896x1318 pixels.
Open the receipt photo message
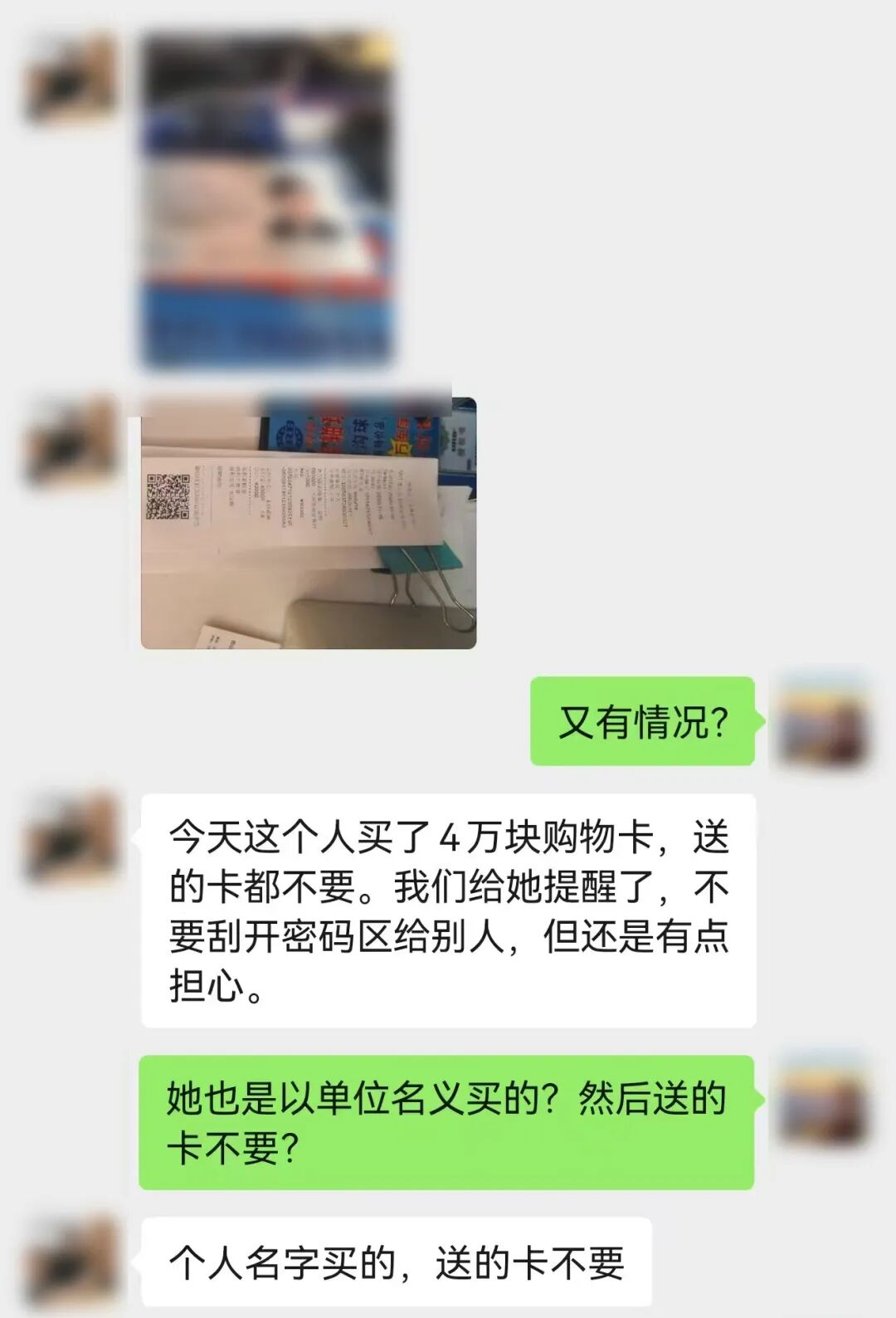[x=309, y=524]
